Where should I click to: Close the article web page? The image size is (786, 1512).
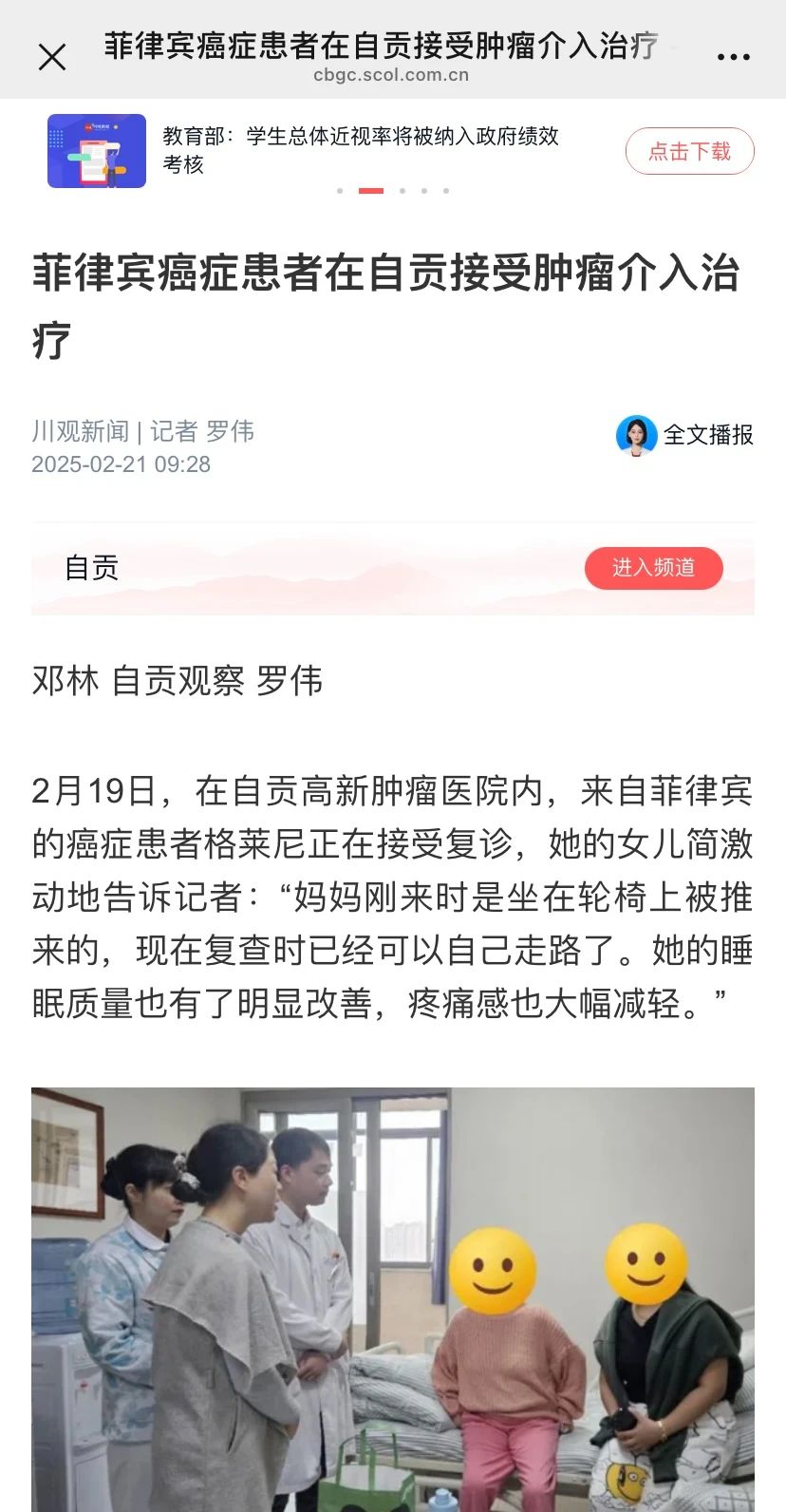pos(52,57)
